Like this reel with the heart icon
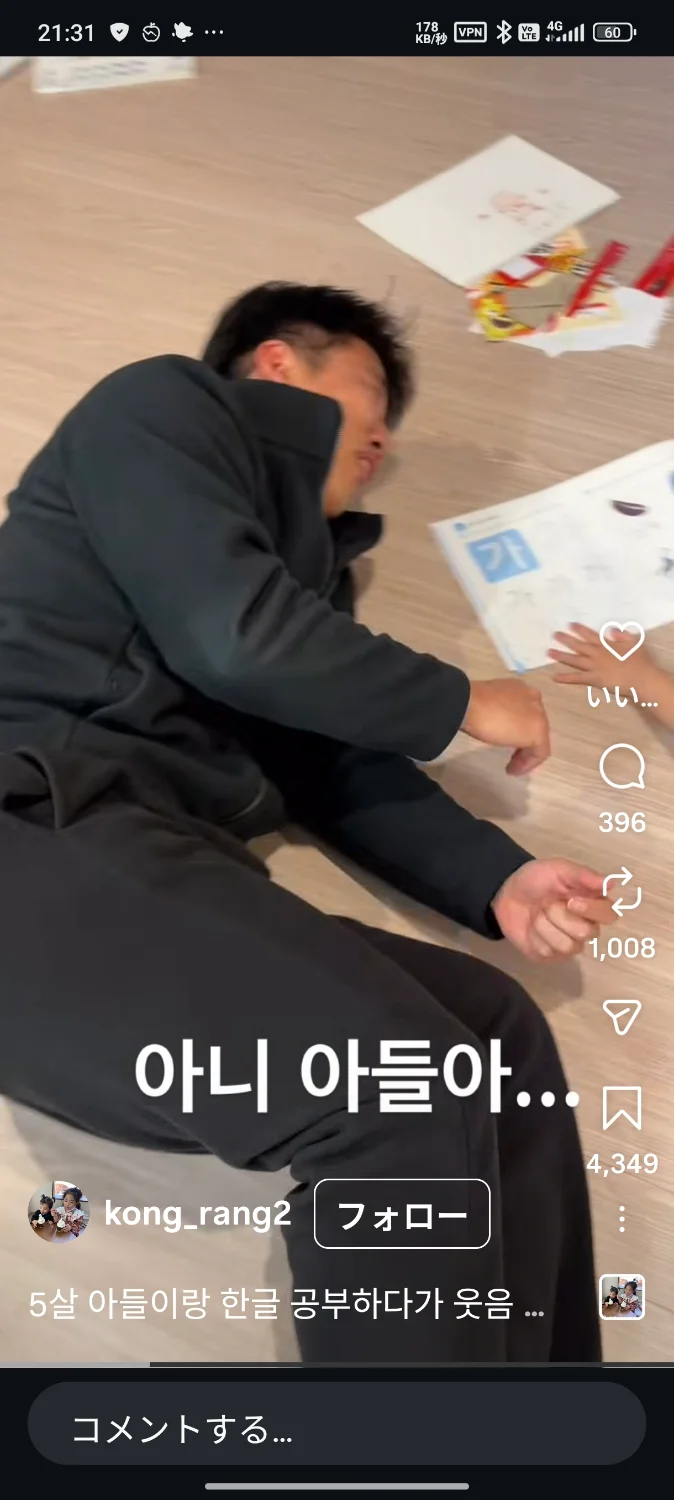The width and height of the screenshot is (674, 1500). [x=621, y=642]
